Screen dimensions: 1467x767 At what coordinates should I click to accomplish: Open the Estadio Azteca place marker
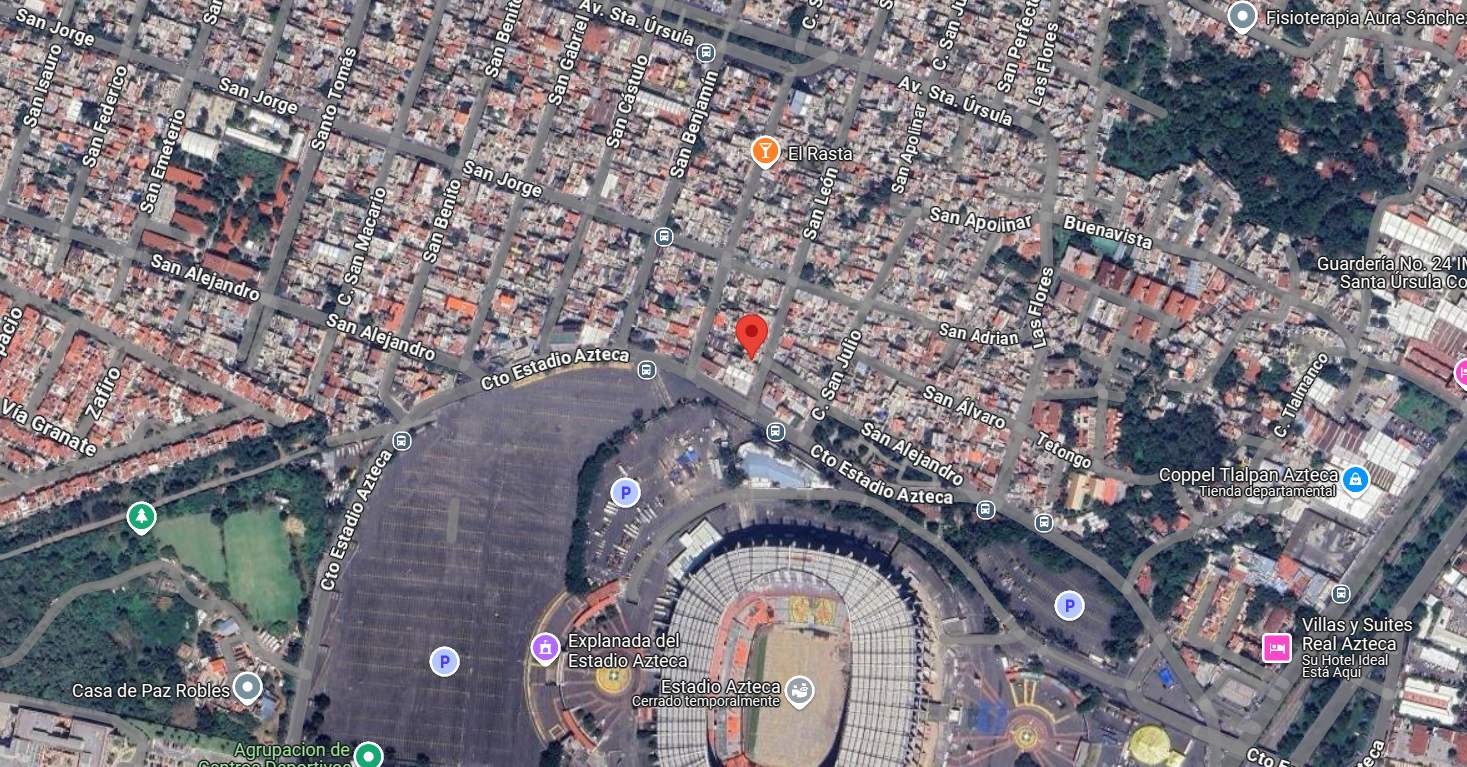click(798, 691)
